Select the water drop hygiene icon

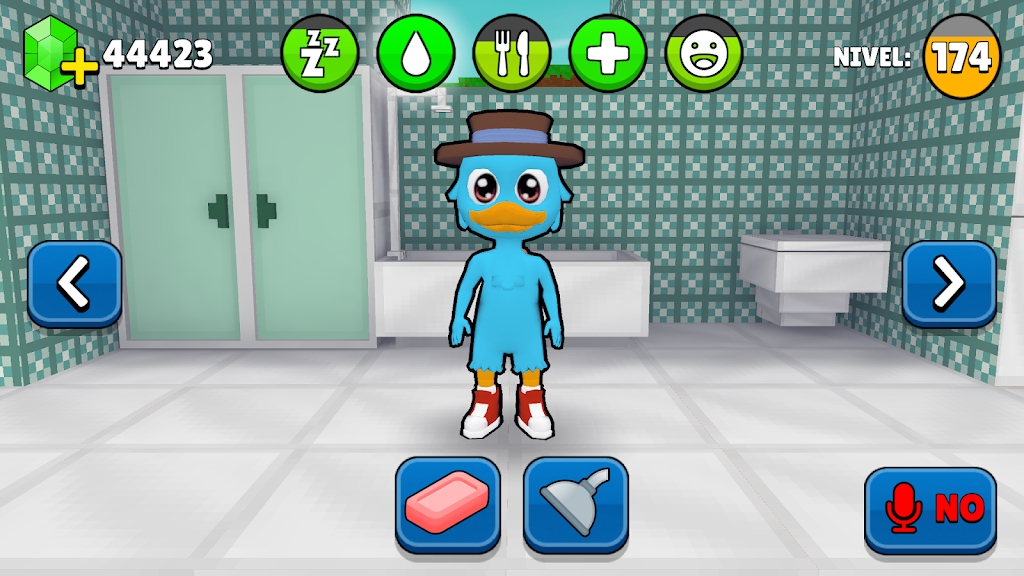click(416, 53)
